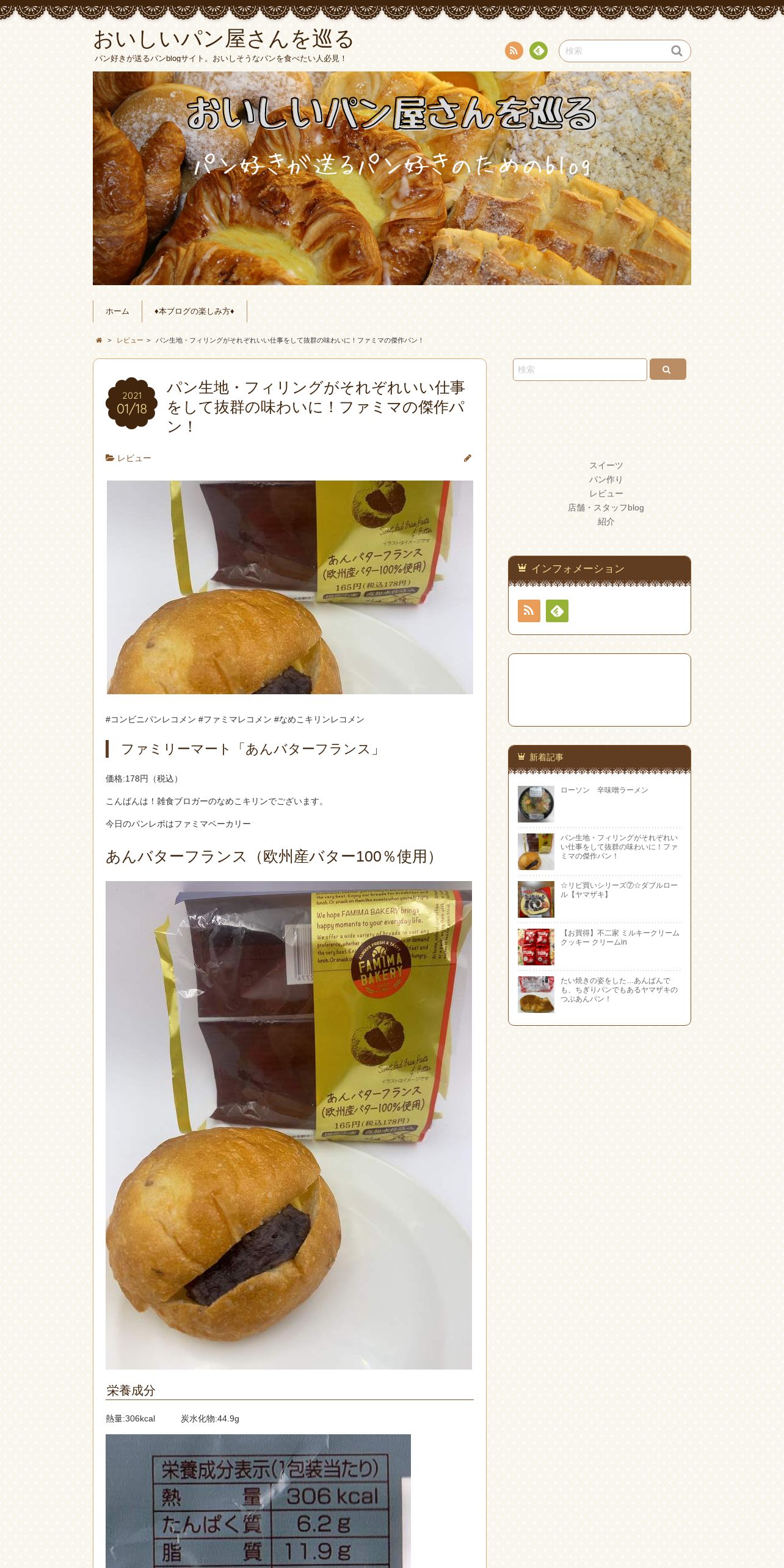Focus the header search box
Image resolution: width=784 pixels, height=1568 pixels.
click(615, 51)
